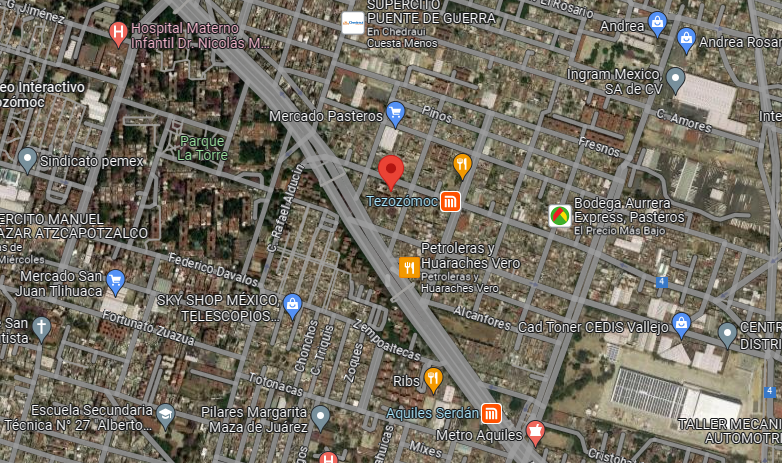Open Pilares Margarita Maza de Juárez pin
The image size is (782, 463).
click(320, 418)
